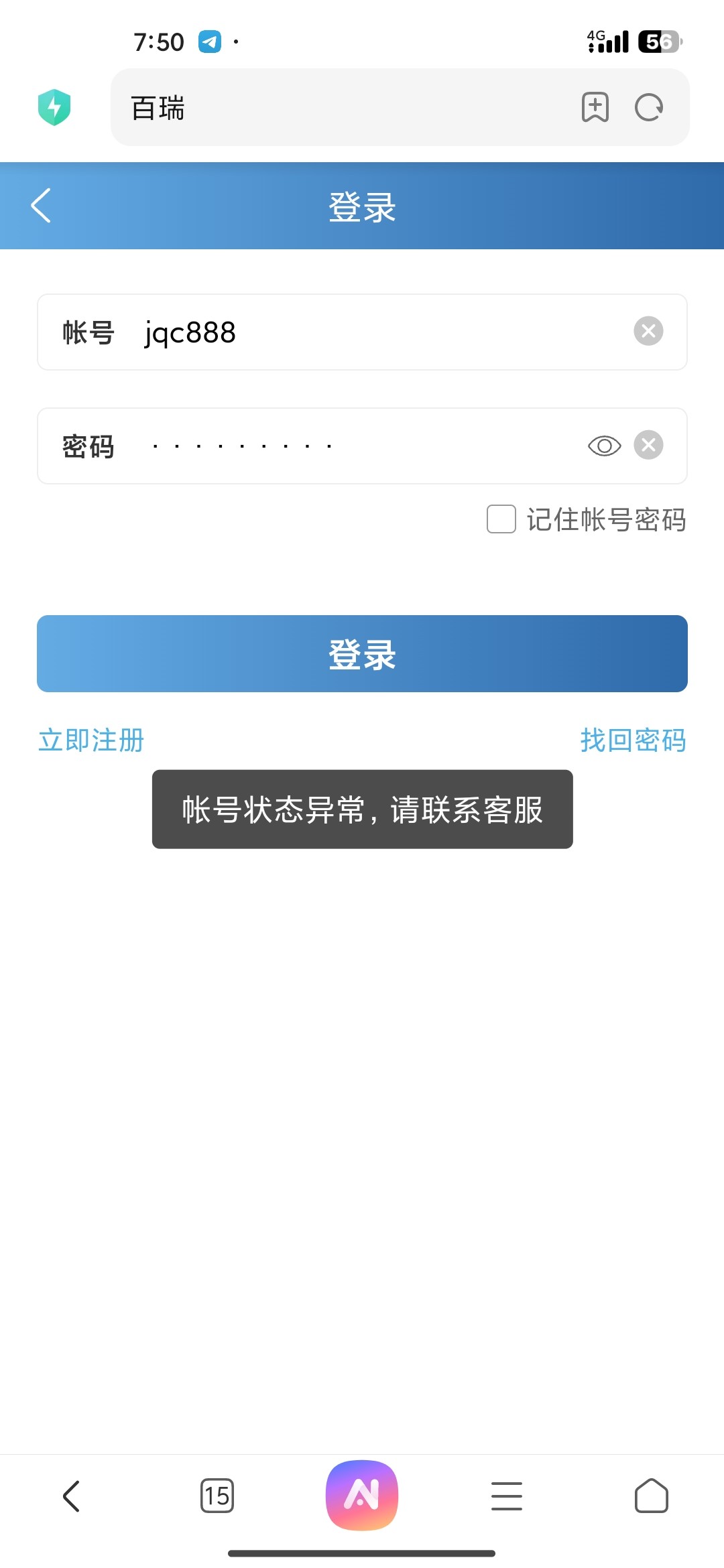Clear the password field
Viewport: 724px width, 1568px height.
pyautogui.click(x=648, y=445)
